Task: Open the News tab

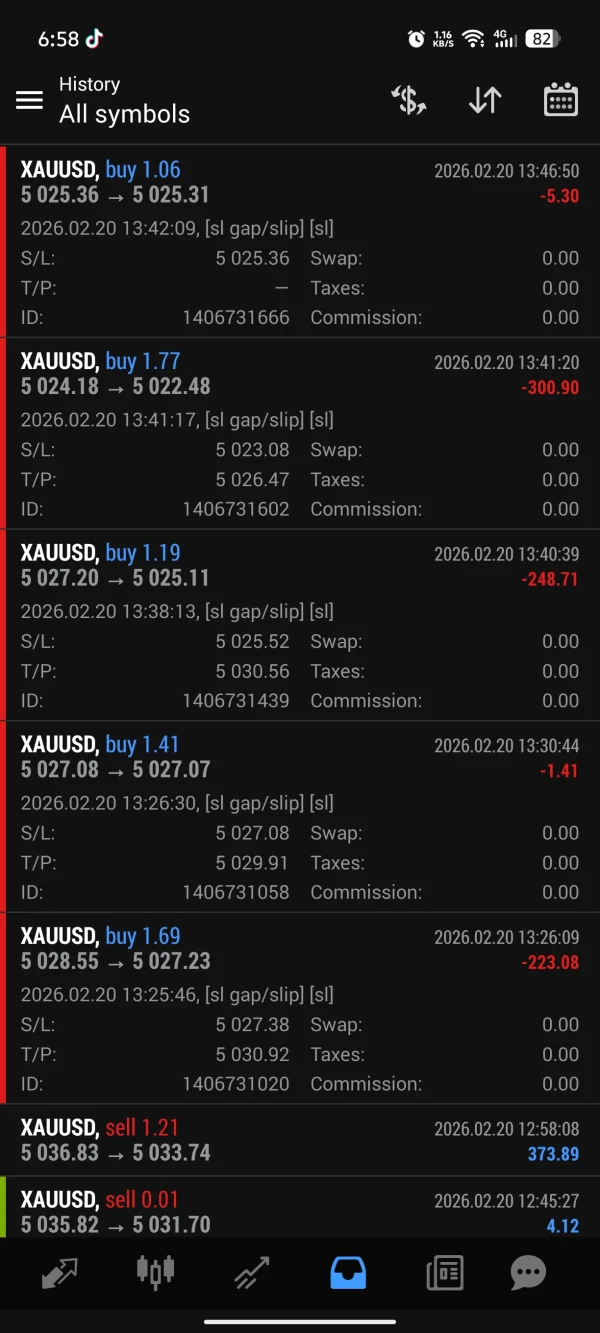Action: 444,1272
